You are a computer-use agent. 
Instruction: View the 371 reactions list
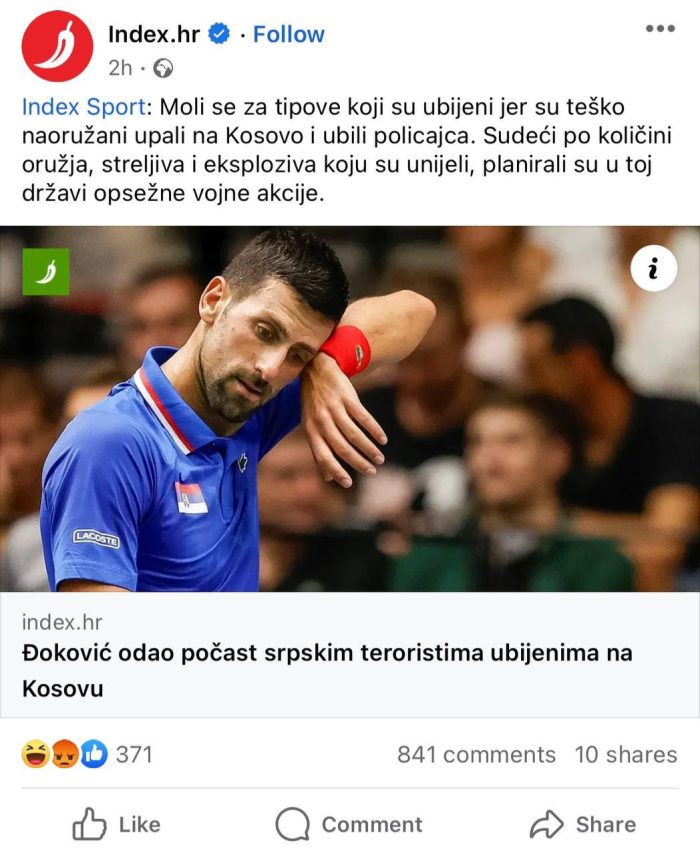click(x=88, y=754)
